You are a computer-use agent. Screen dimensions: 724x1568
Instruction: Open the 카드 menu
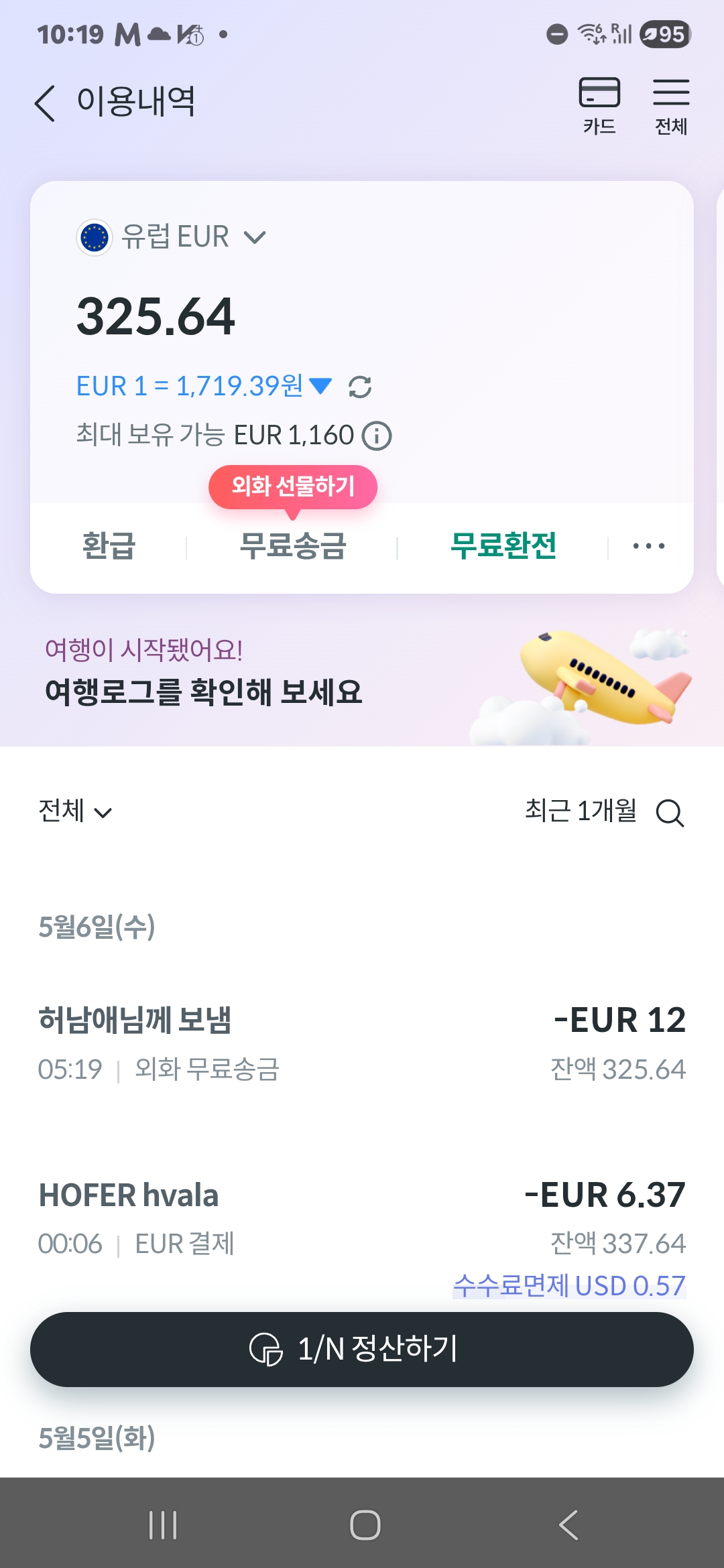point(599,106)
